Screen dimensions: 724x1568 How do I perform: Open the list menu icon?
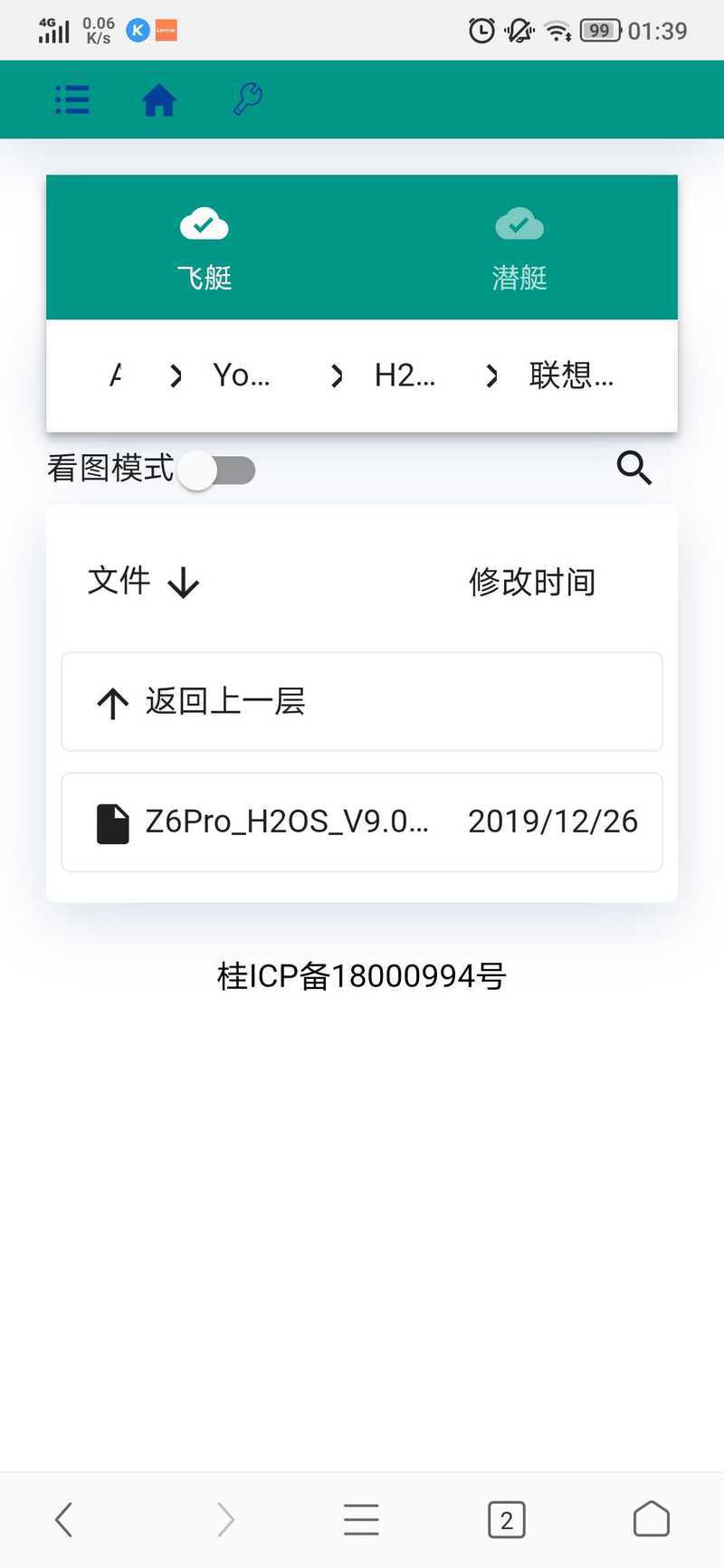(x=71, y=100)
